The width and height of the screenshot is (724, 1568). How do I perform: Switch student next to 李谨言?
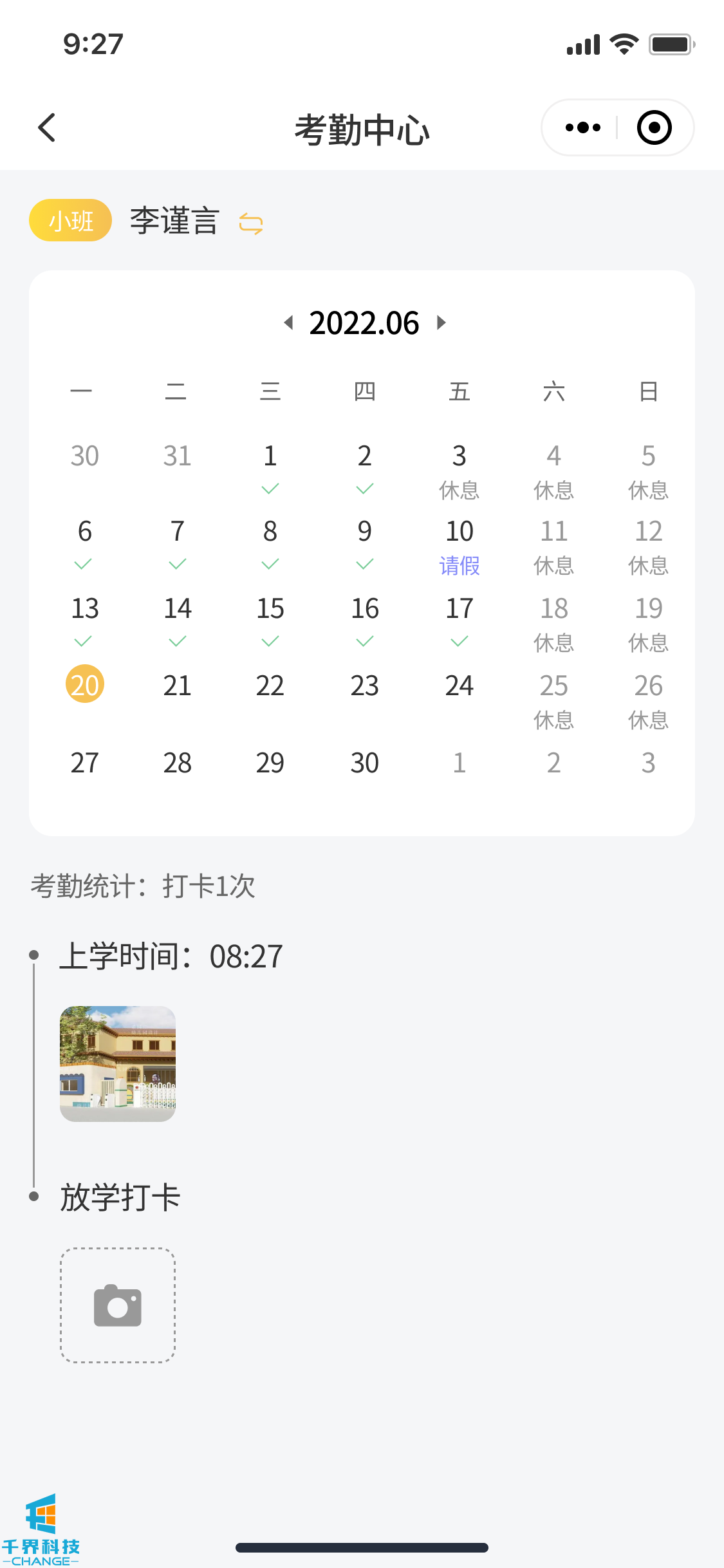tap(250, 223)
